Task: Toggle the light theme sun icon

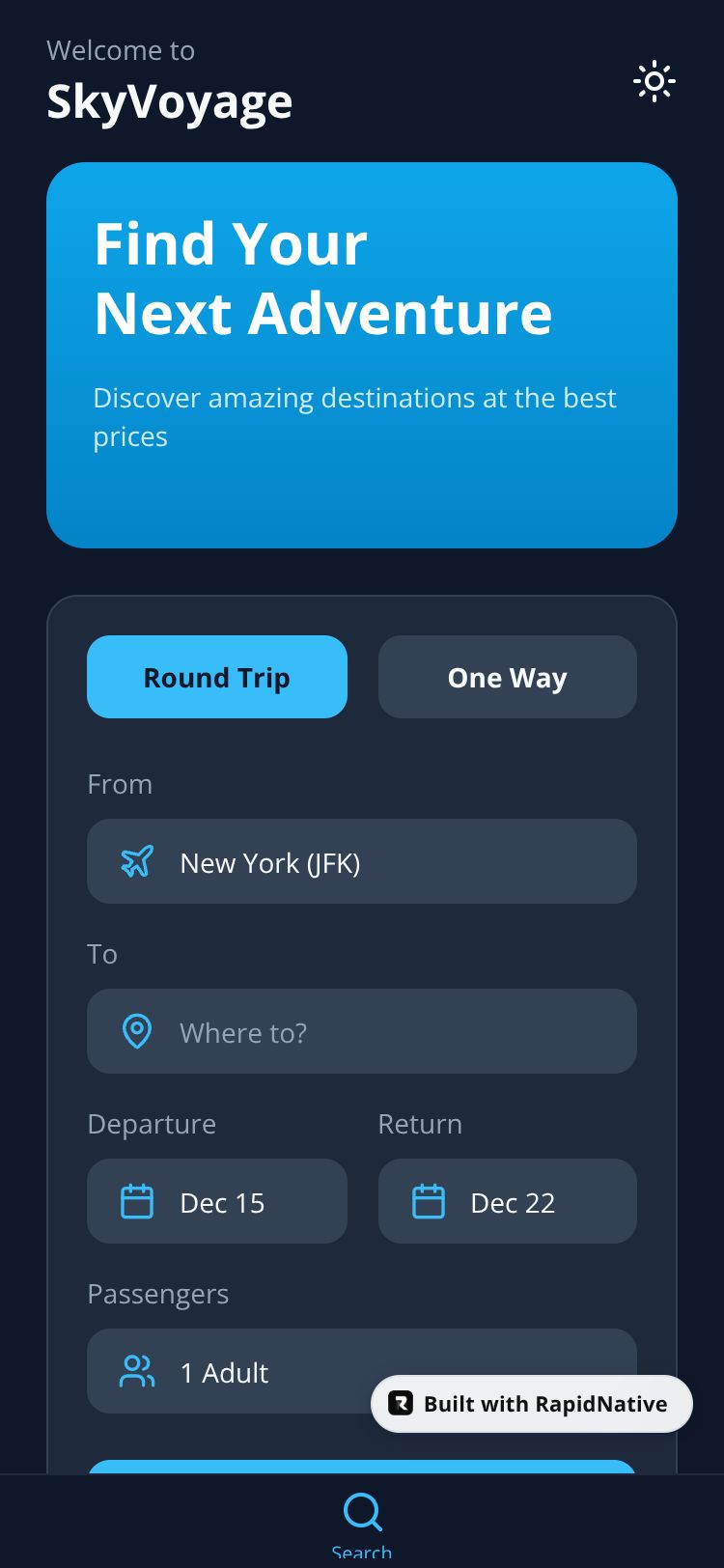Action: (x=654, y=81)
